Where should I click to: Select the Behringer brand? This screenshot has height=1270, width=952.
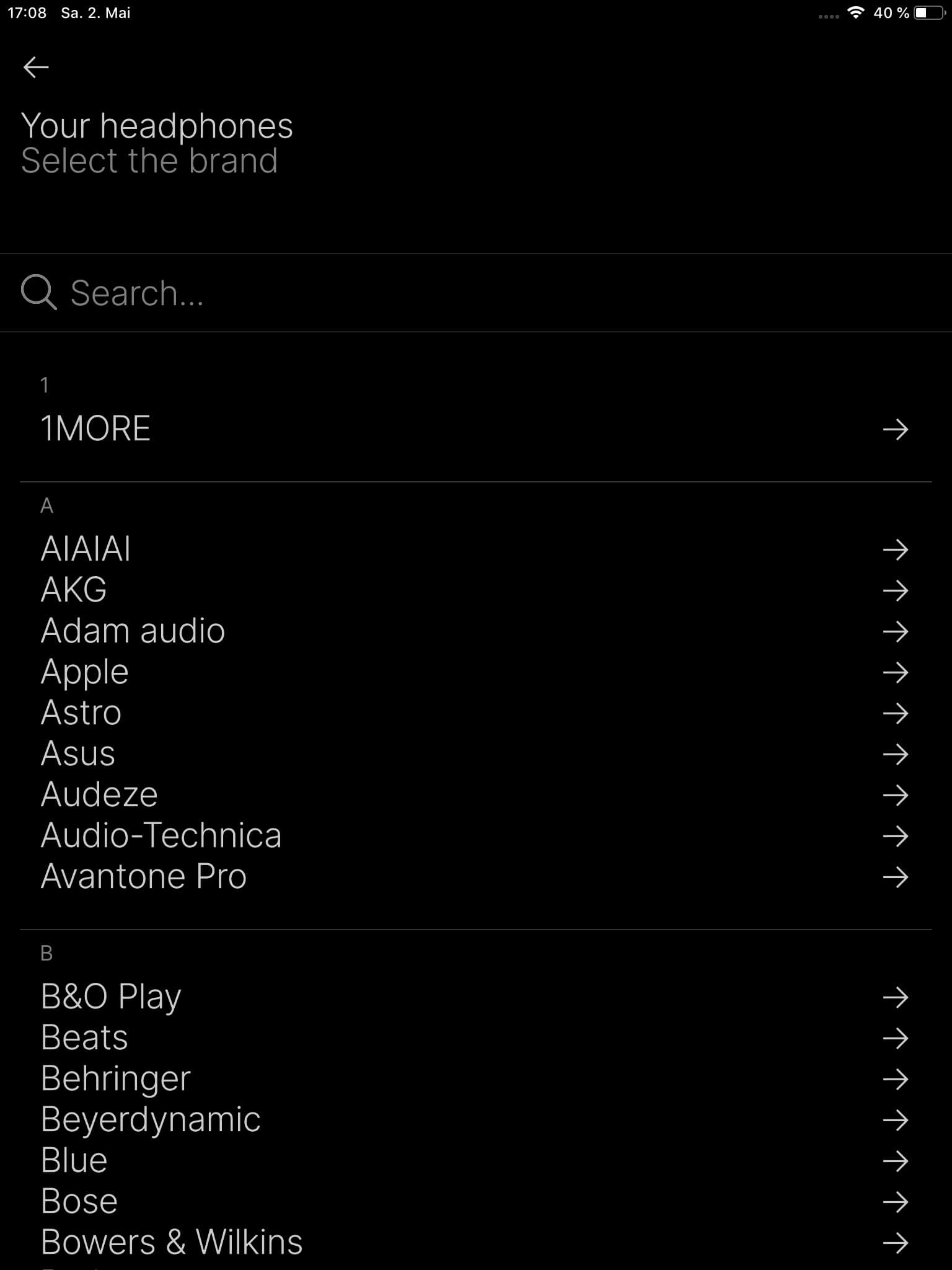pos(116,1079)
